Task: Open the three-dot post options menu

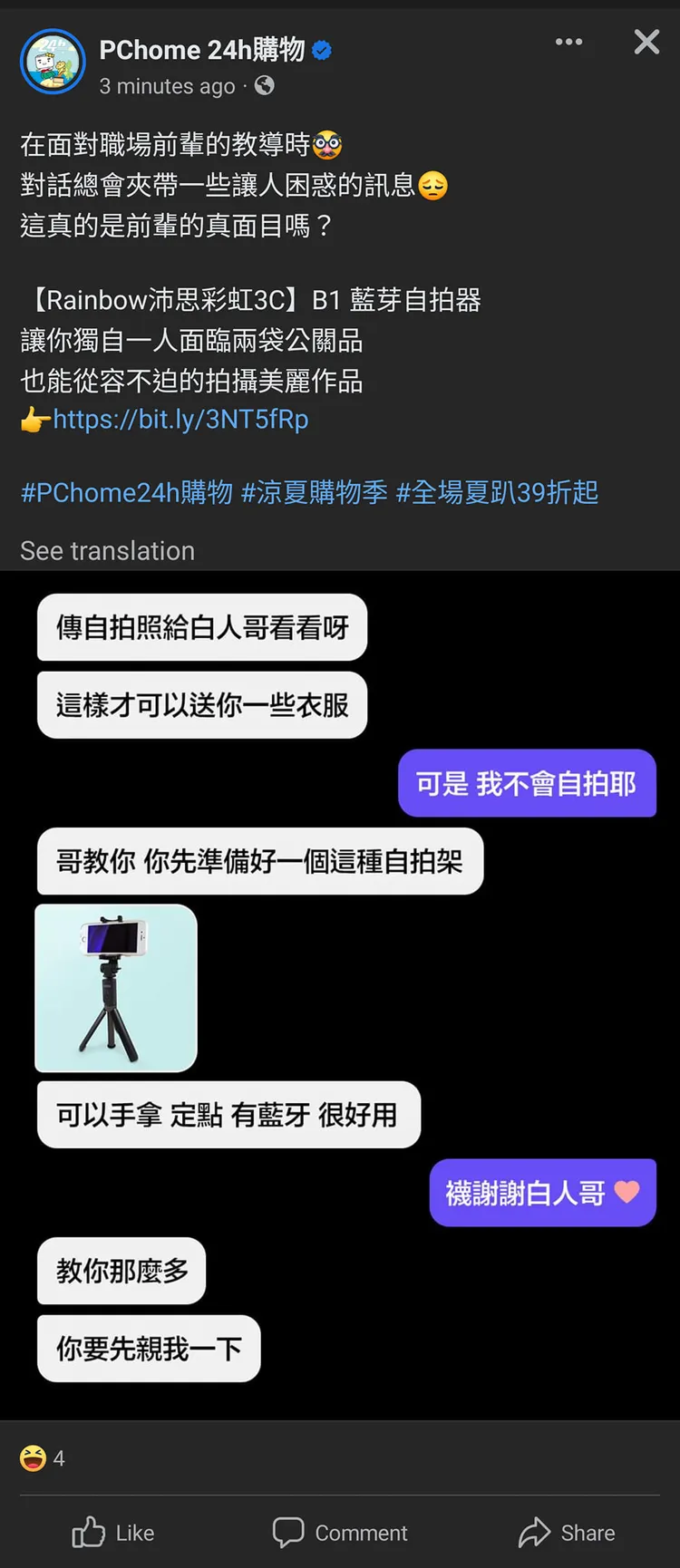Action: point(569,42)
